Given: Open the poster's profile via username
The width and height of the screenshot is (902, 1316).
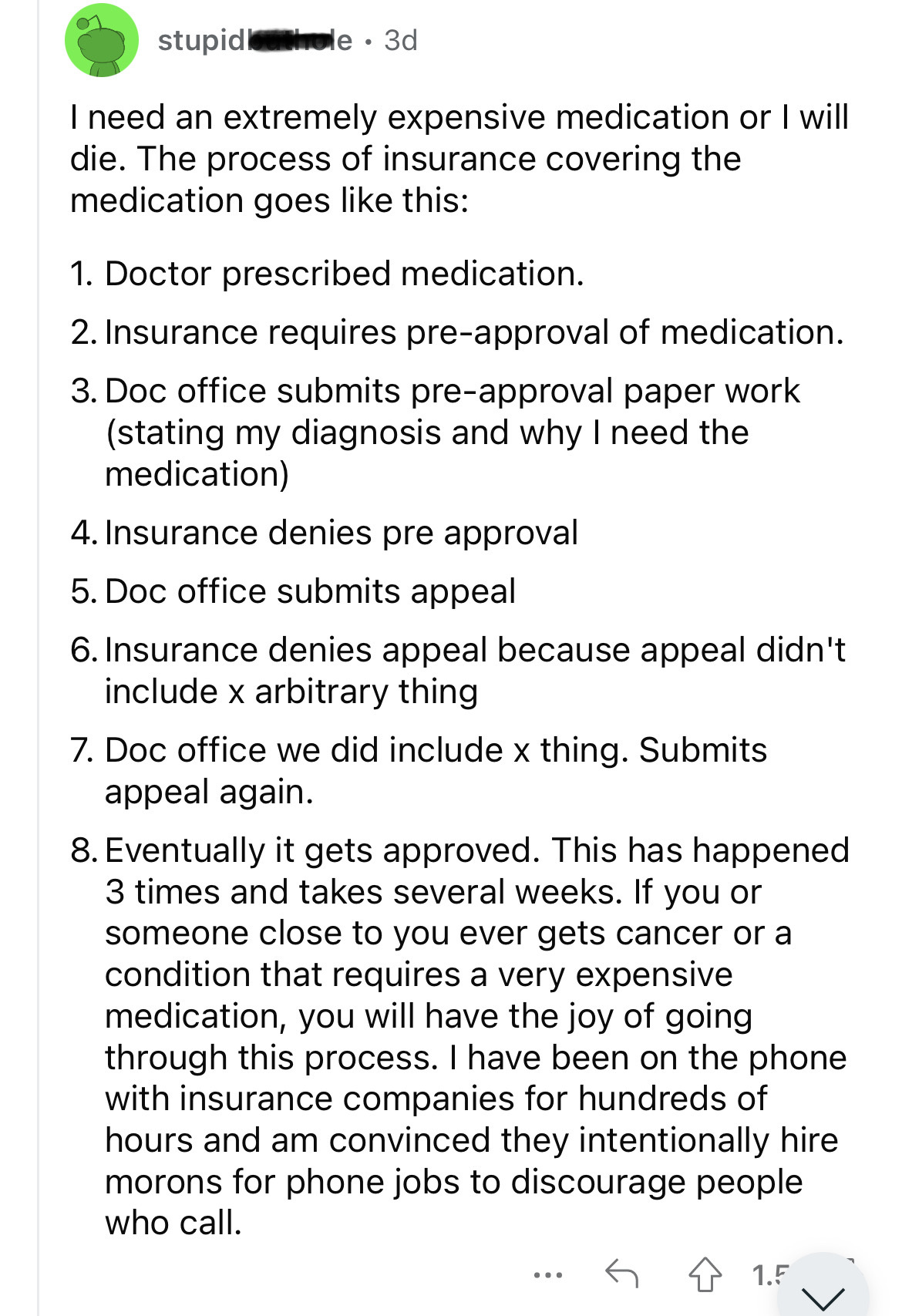Looking at the screenshot, I should click(247, 42).
